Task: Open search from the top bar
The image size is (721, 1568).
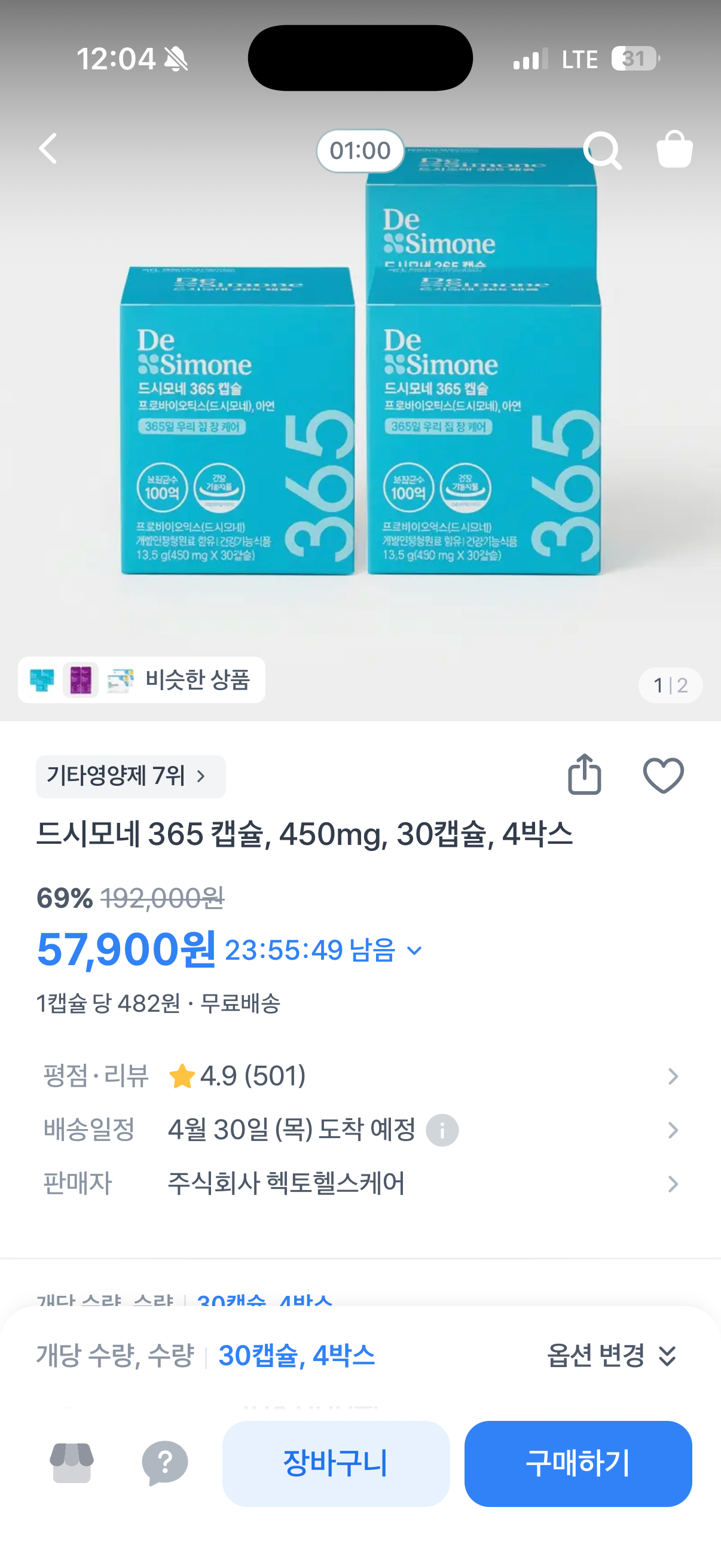Action: click(602, 150)
